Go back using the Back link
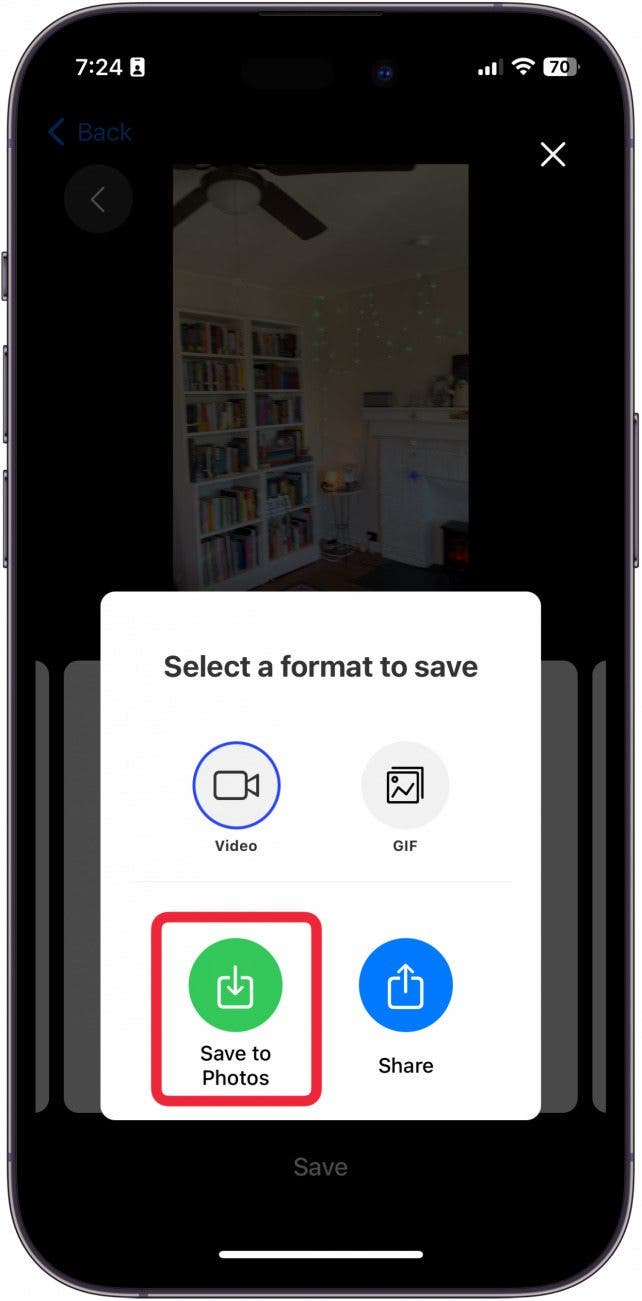This screenshot has height=1301, width=642. click(90, 132)
